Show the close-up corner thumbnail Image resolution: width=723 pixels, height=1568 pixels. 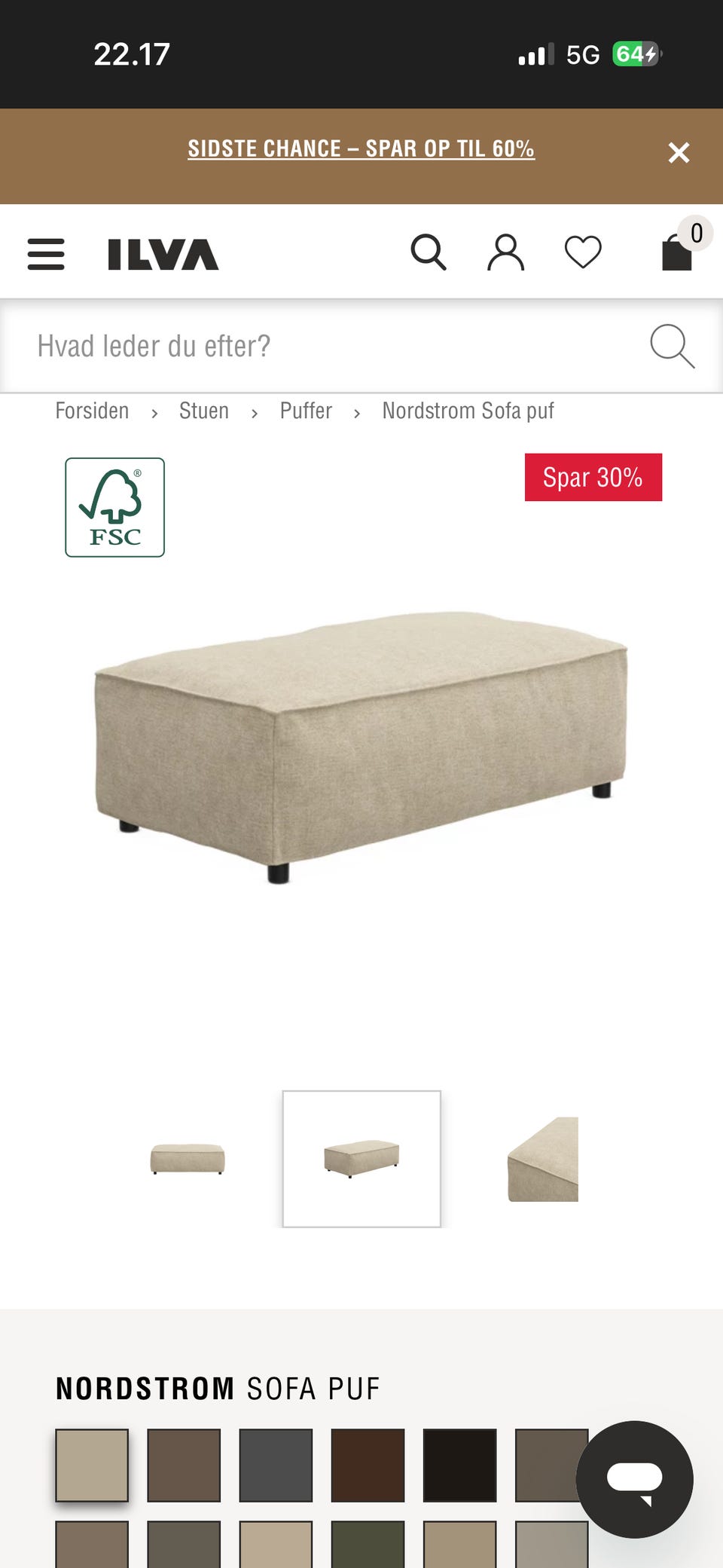click(543, 1159)
